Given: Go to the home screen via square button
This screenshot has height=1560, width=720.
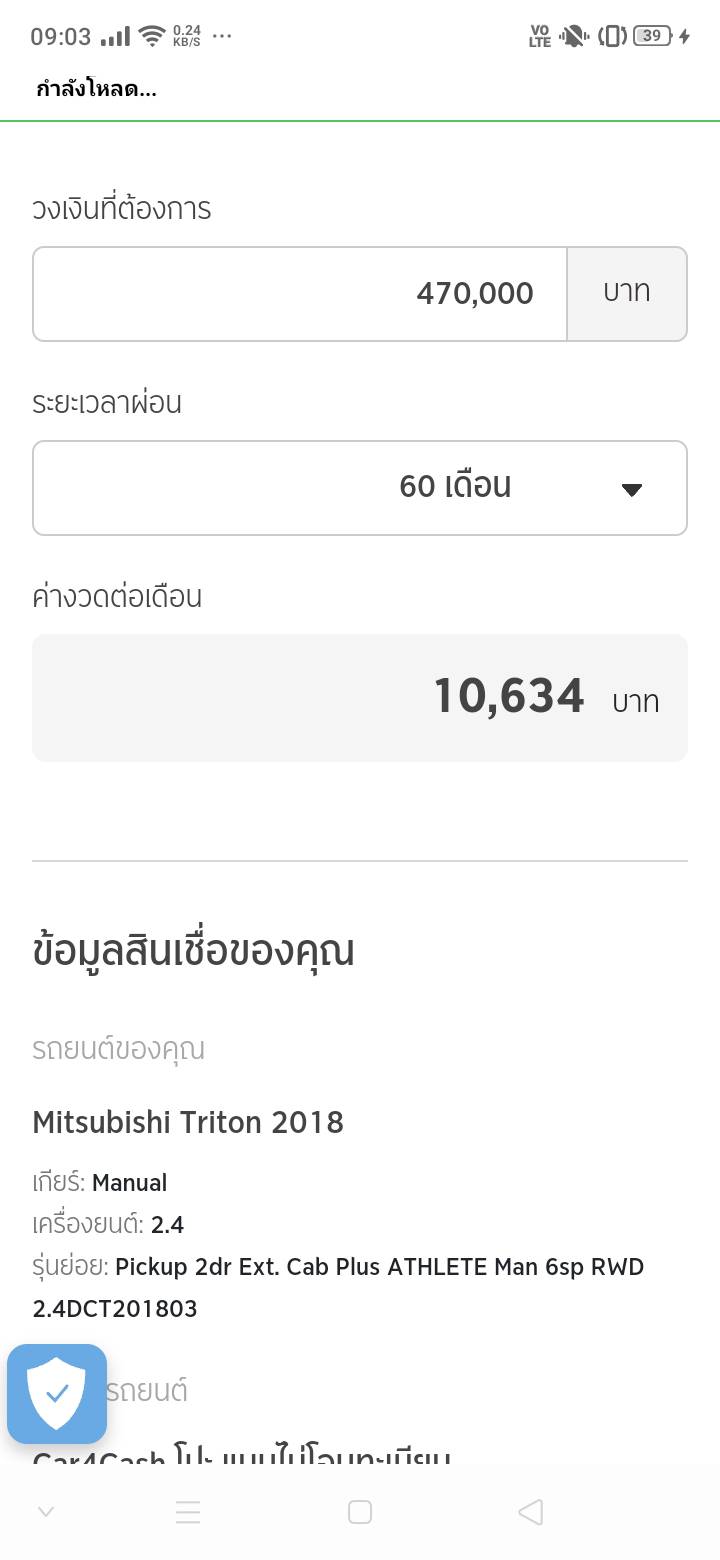Looking at the screenshot, I should click(360, 1512).
